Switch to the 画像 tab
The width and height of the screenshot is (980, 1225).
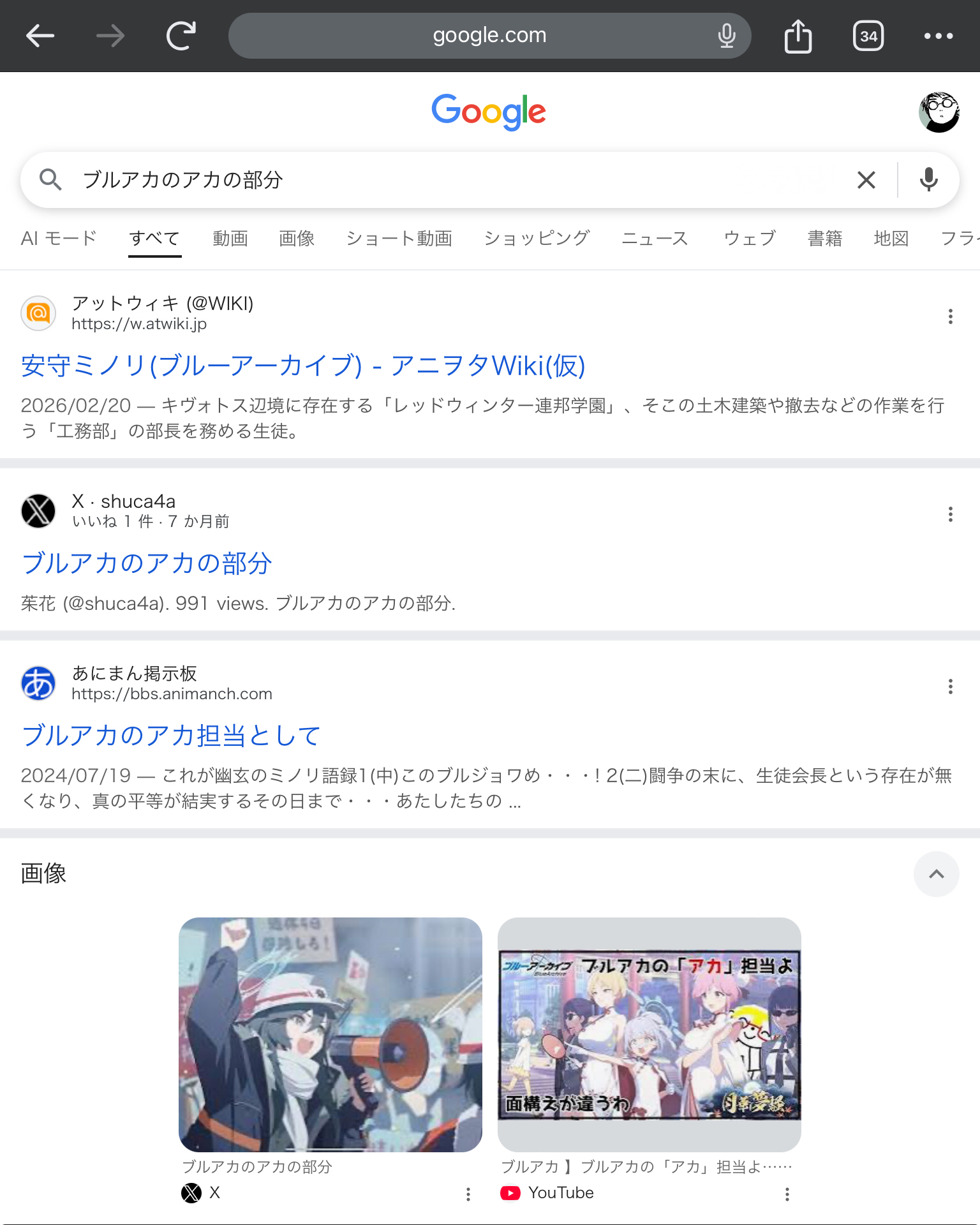pos(297,239)
